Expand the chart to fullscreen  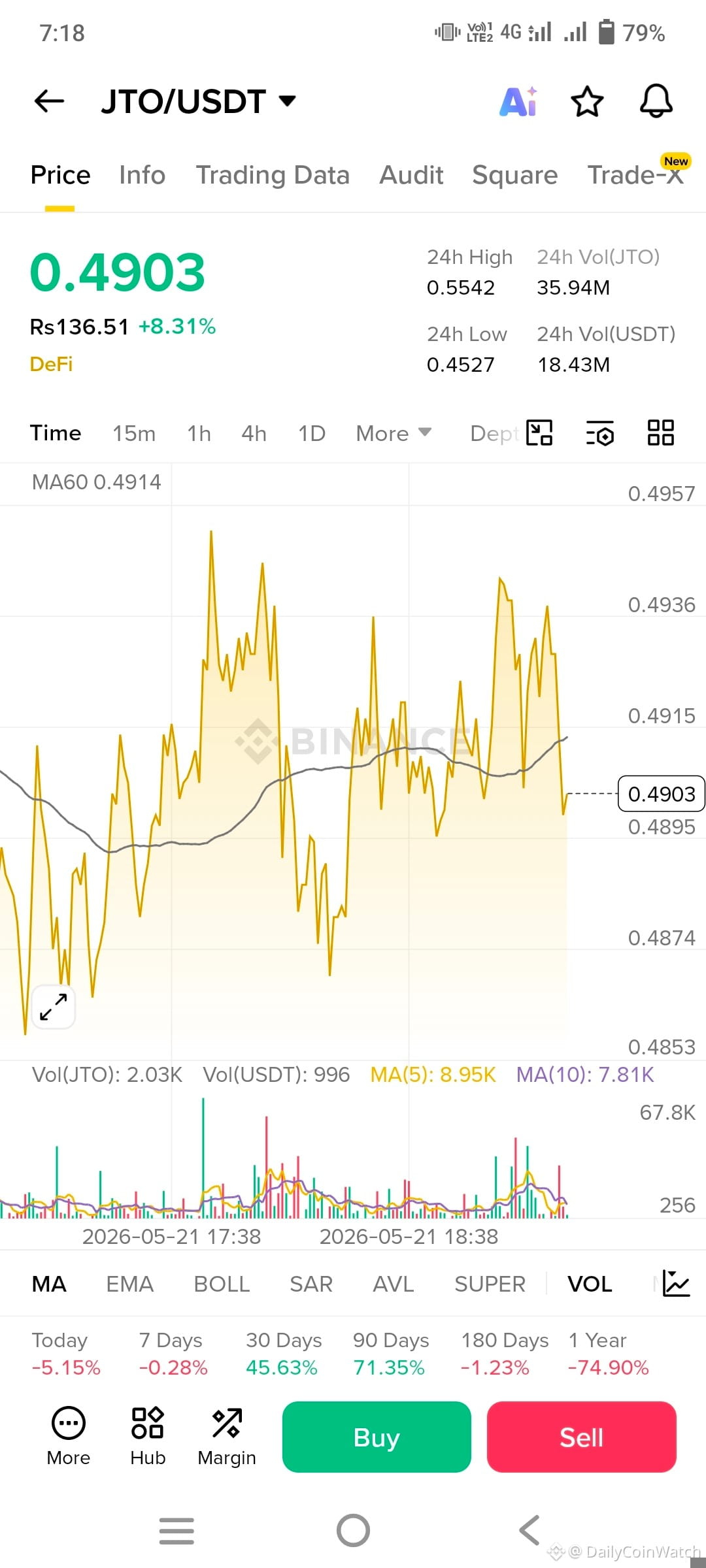pyautogui.click(x=54, y=1007)
